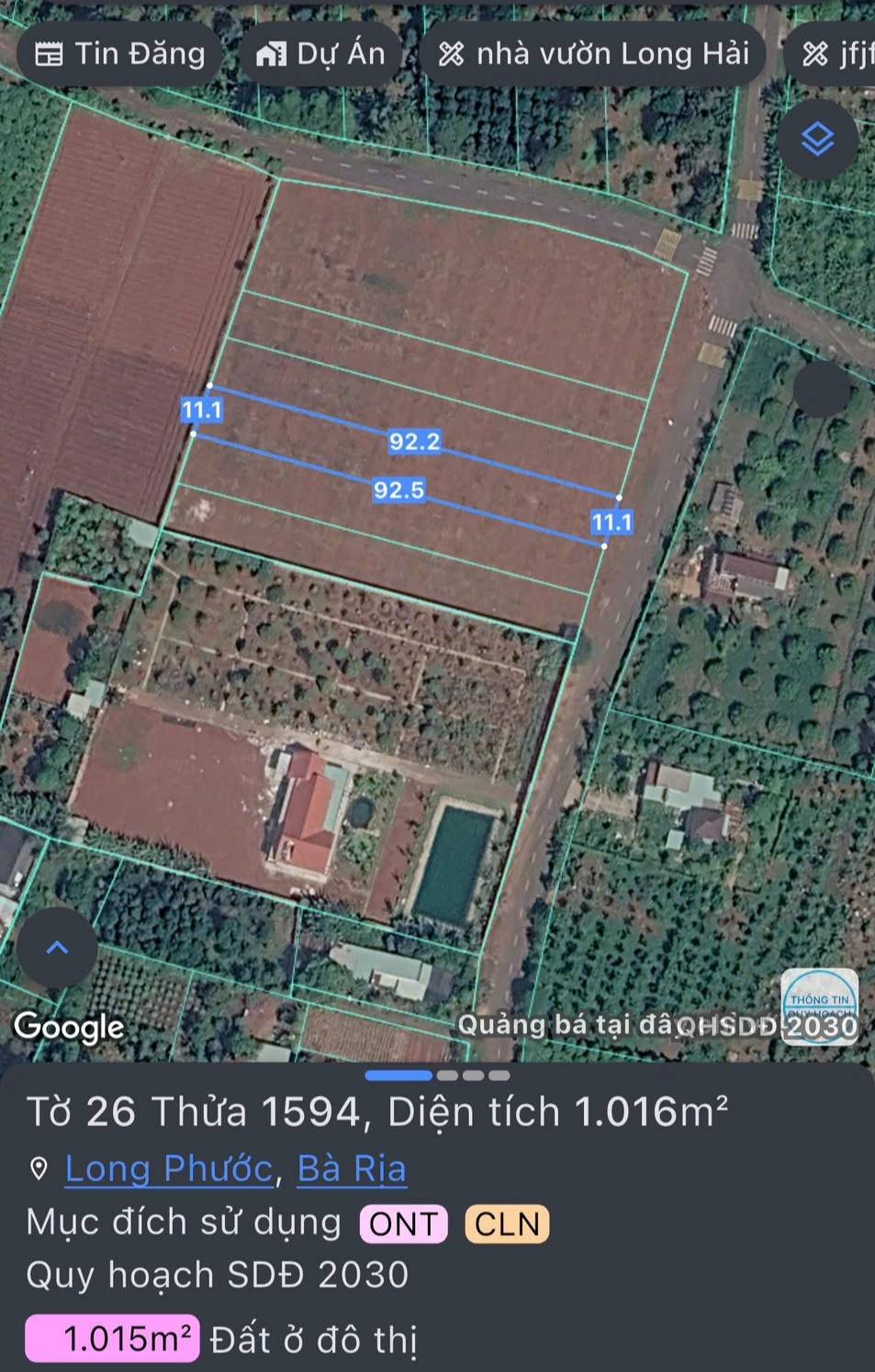
Task: Click the scissors icon beside nhà vườn Long Hải
Action: coord(451,53)
